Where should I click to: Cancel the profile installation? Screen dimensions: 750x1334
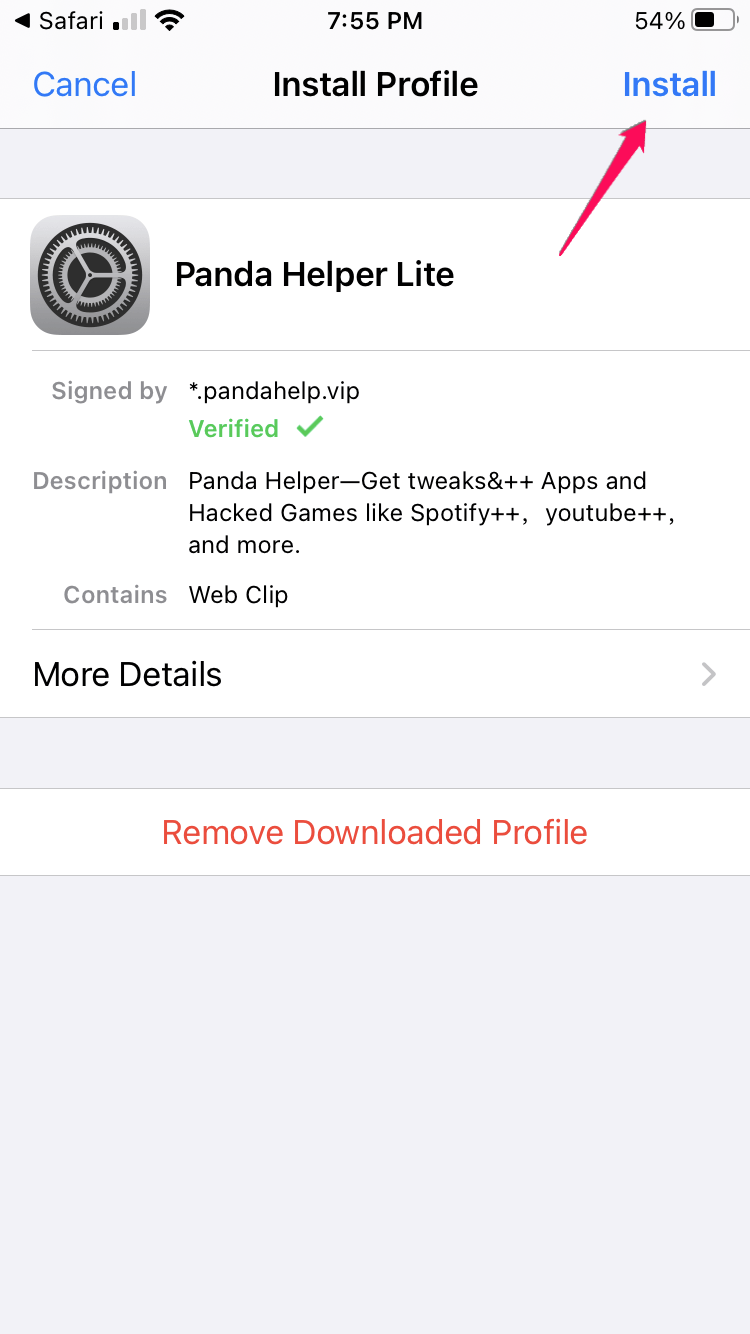[85, 84]
